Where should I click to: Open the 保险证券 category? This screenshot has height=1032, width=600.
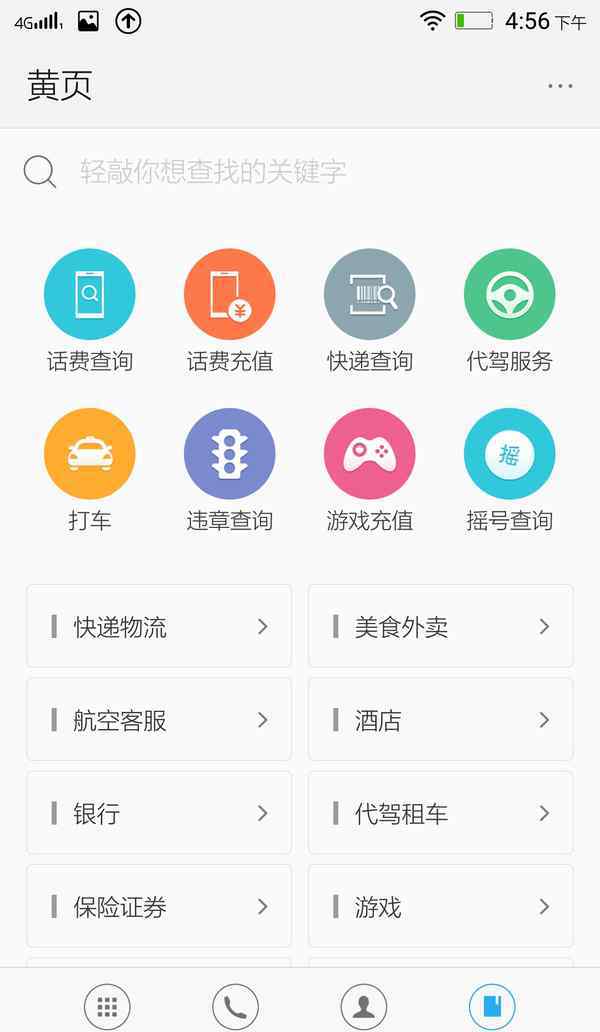click(159, 906)
